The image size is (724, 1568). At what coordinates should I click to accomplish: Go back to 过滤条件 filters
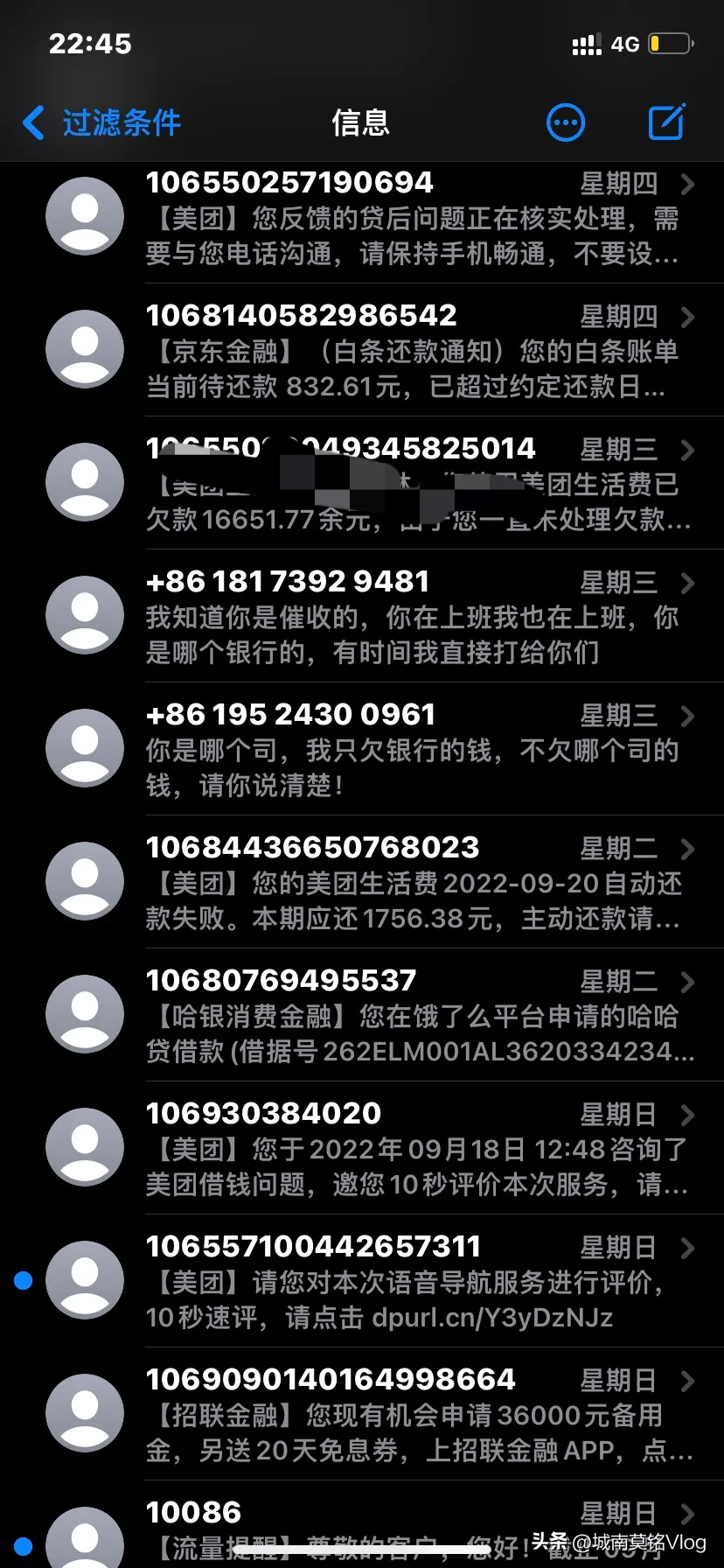click(x=101, y=122)
